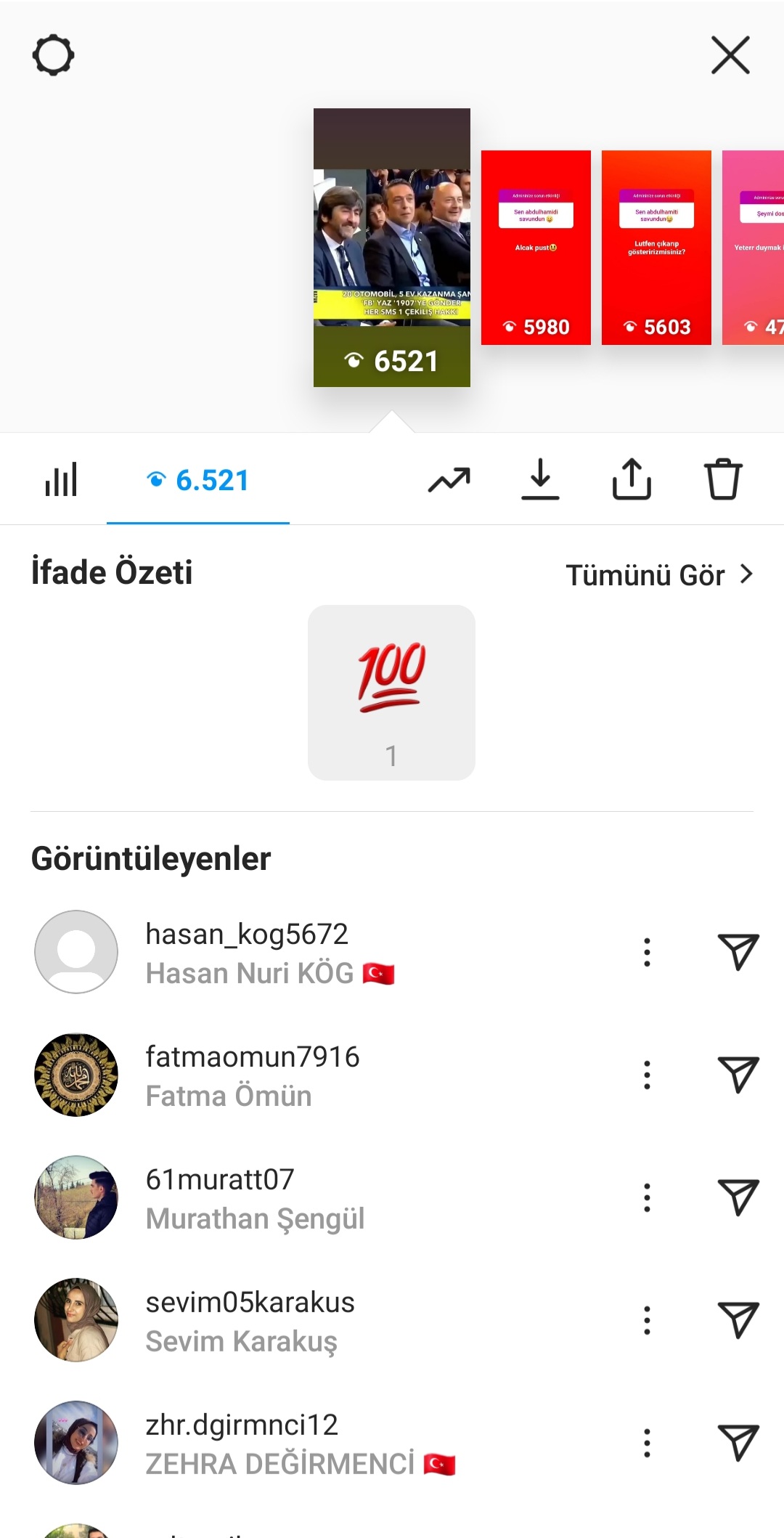Delete this story with the trash icon
Screen dimensions: 784x1538
723,479
